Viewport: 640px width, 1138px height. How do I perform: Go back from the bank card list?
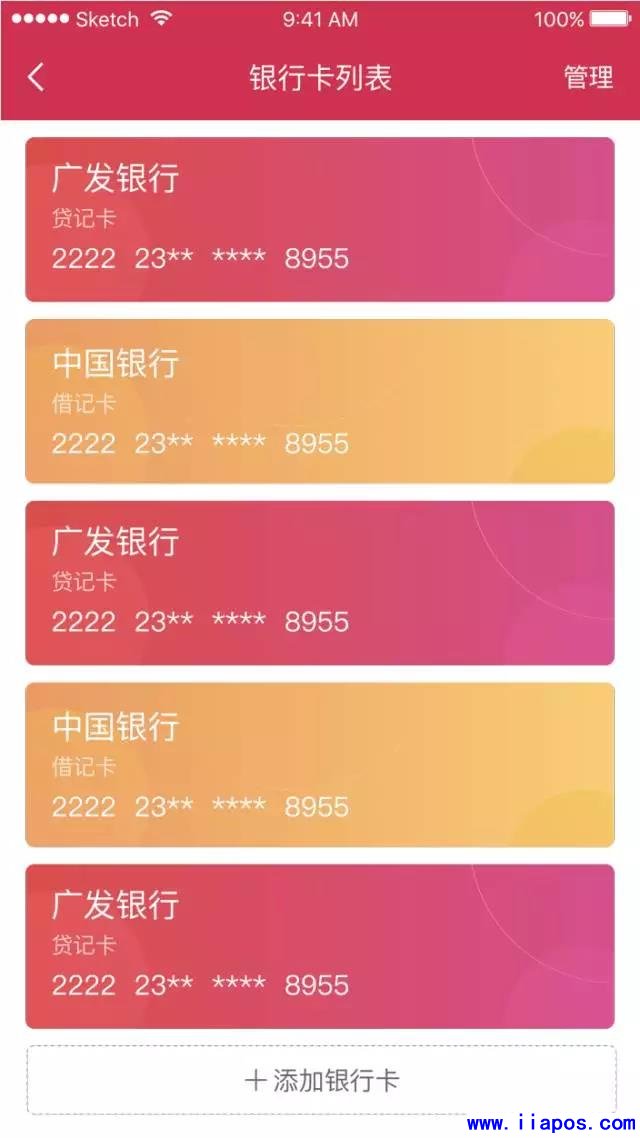click(36, 78)
